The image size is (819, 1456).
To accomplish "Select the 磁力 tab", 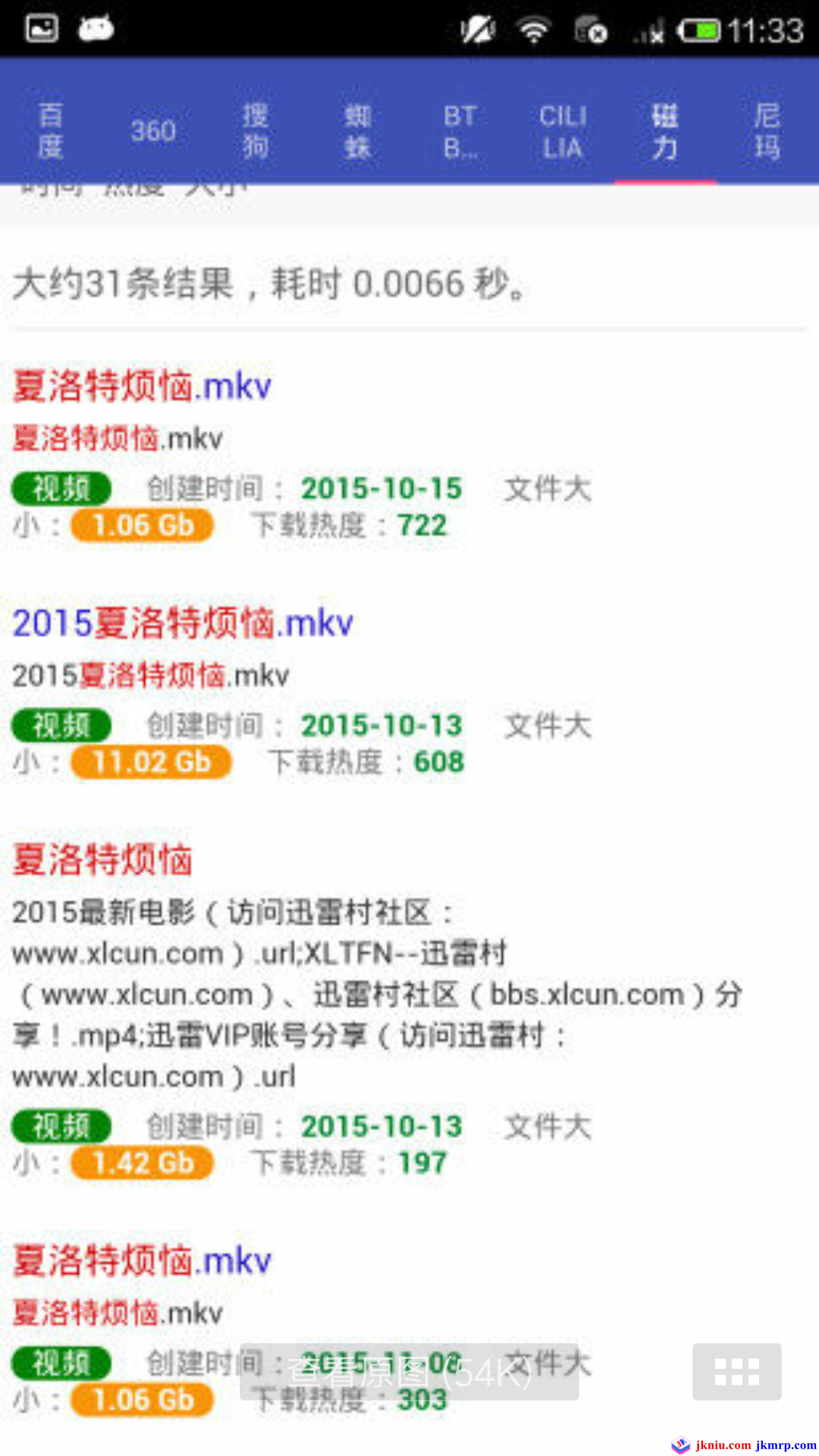I will (x=665, y=131).
